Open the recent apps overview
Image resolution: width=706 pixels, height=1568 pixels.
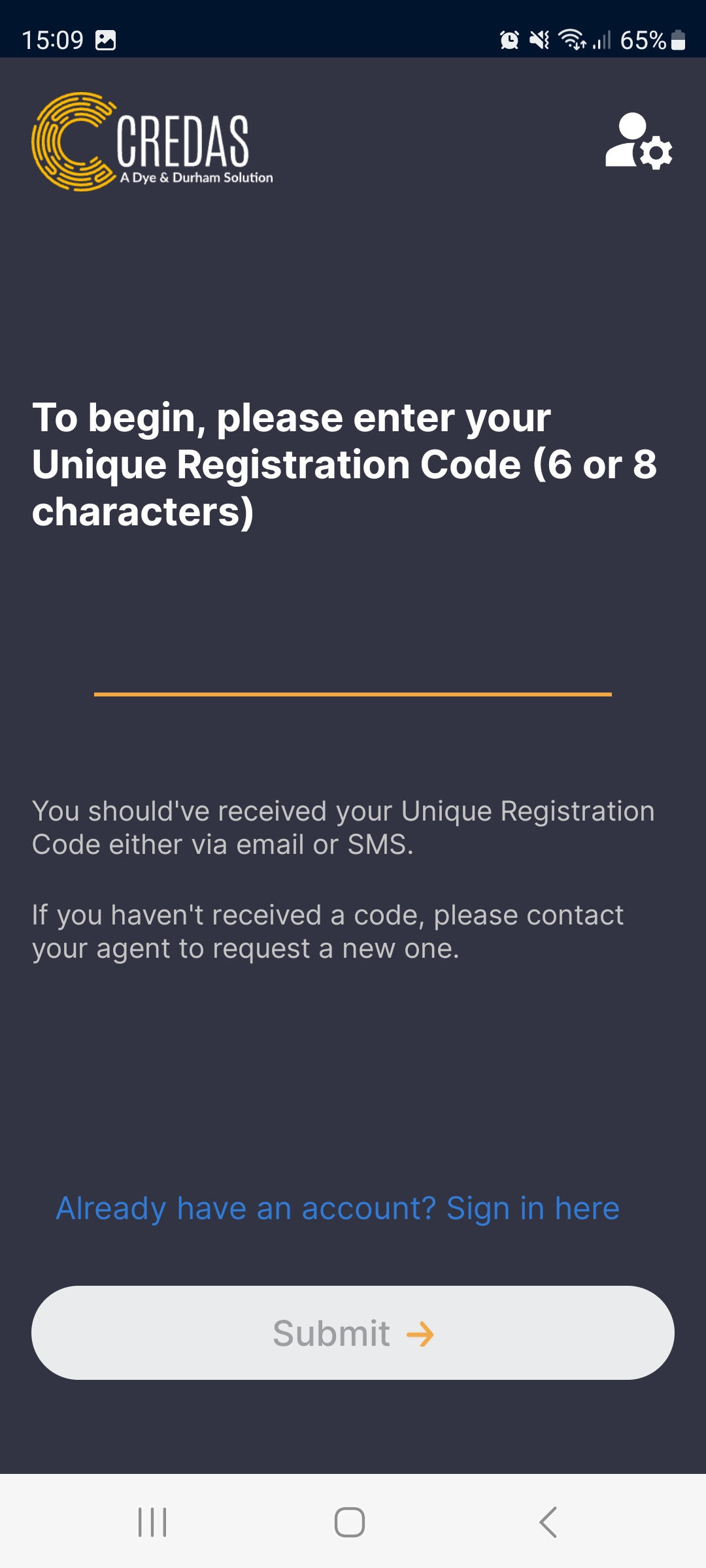coord(152,1522)
